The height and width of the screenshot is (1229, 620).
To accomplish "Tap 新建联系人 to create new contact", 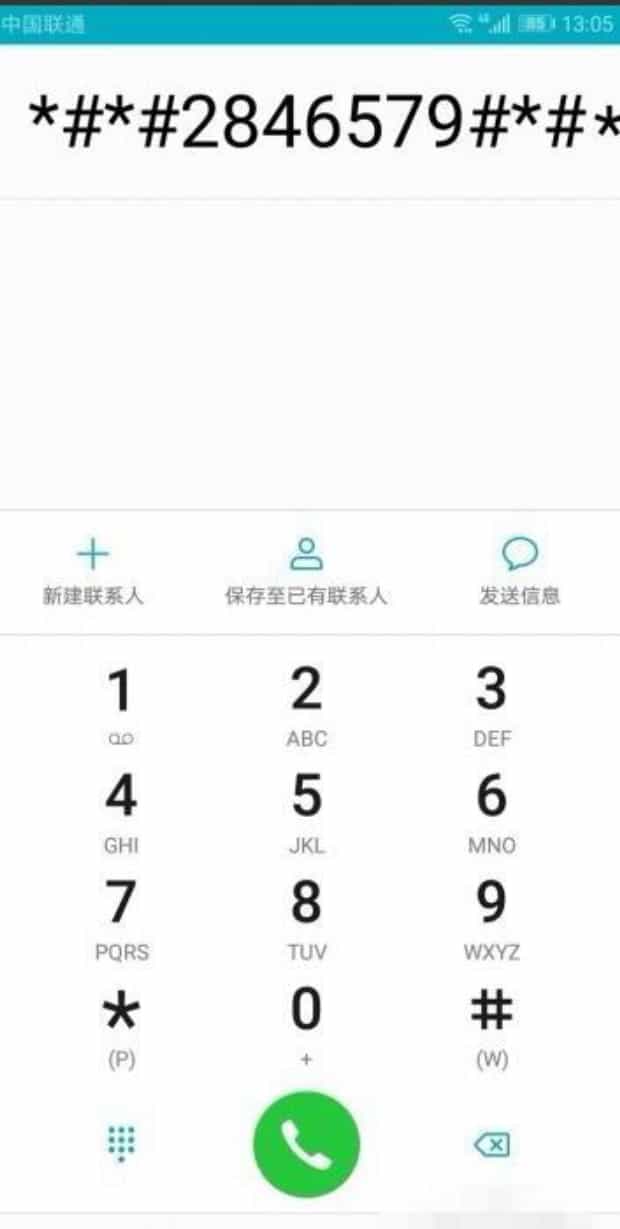I will pos(93,572).
